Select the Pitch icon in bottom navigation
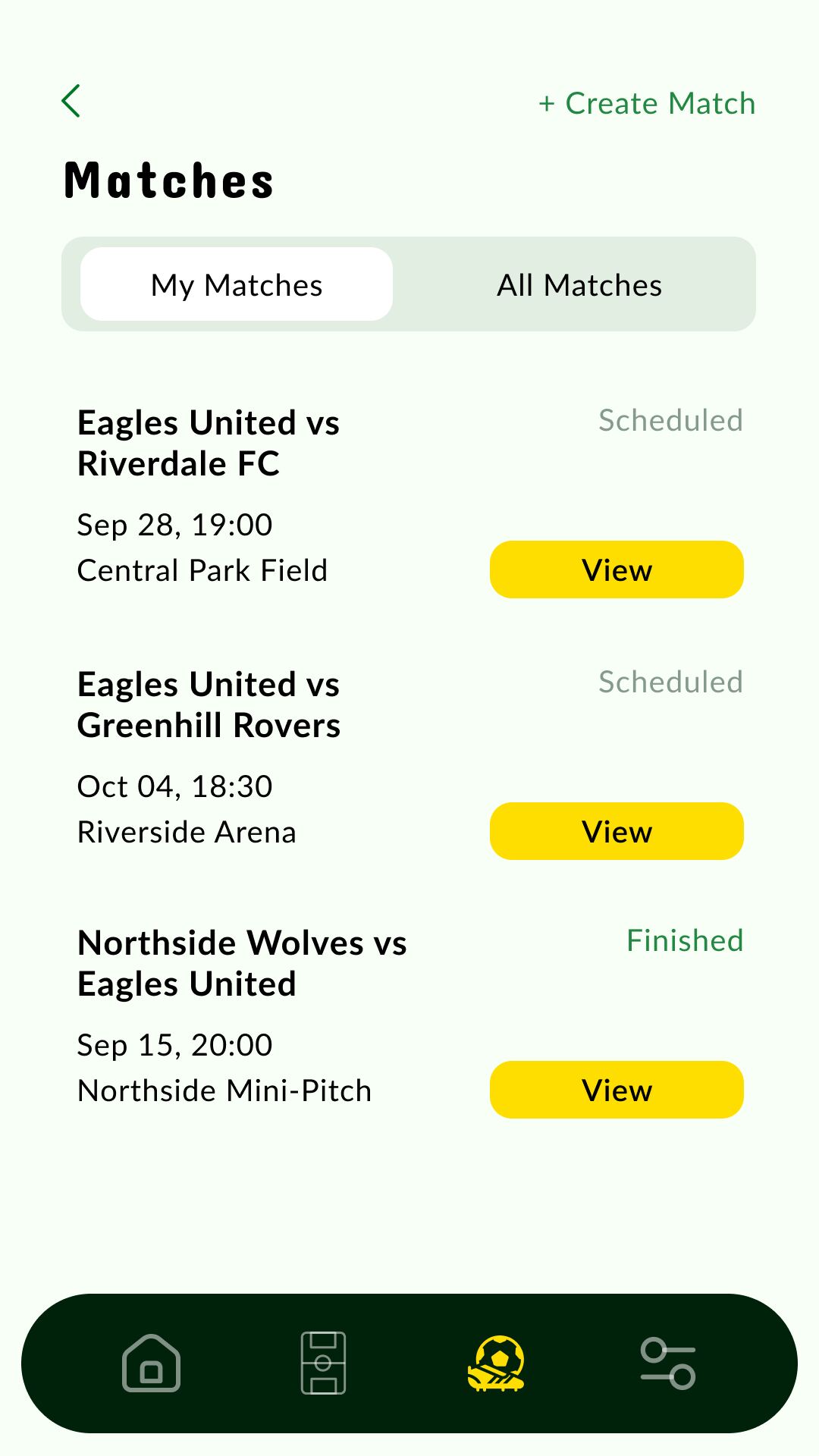 [x=325, y=1363]
